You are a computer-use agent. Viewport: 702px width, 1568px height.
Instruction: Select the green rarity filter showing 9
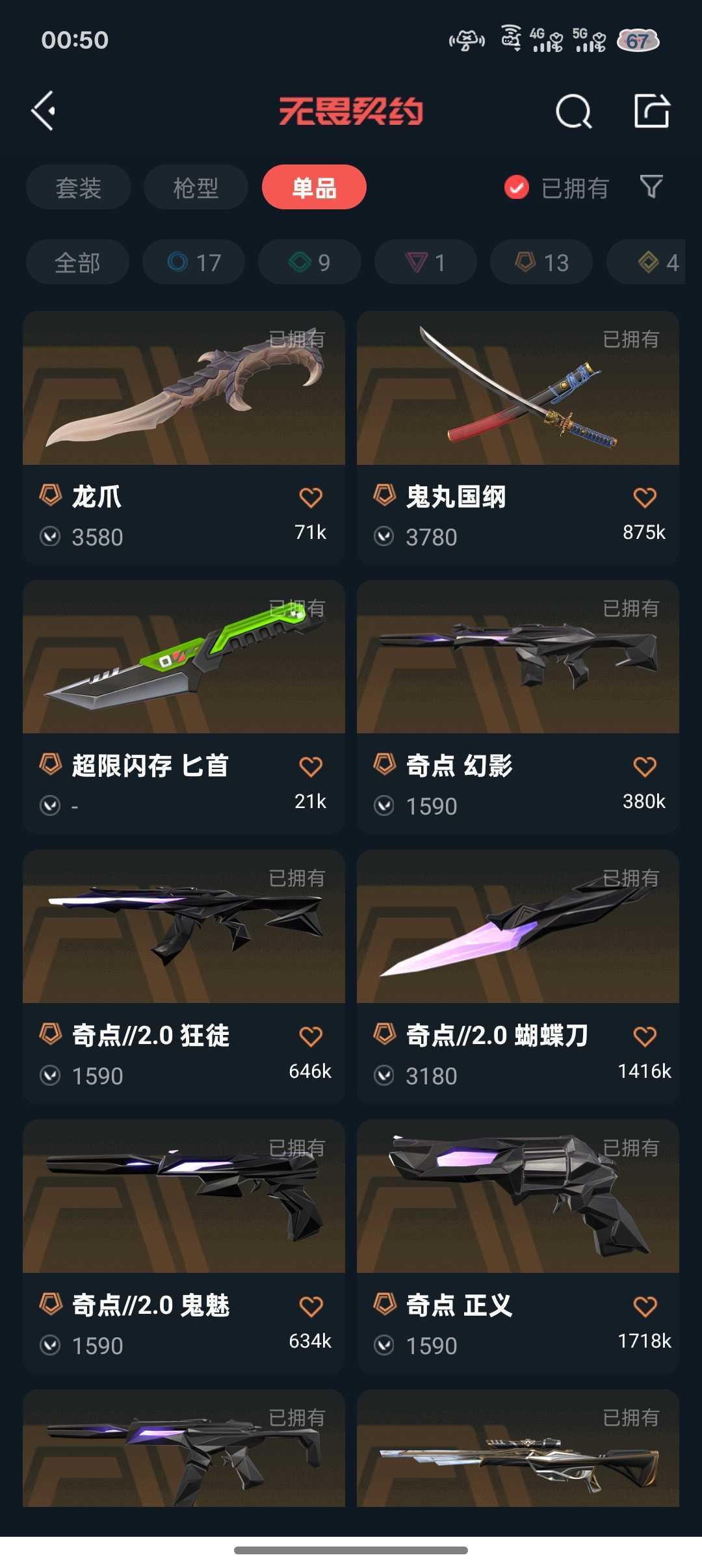pos(309,262)
